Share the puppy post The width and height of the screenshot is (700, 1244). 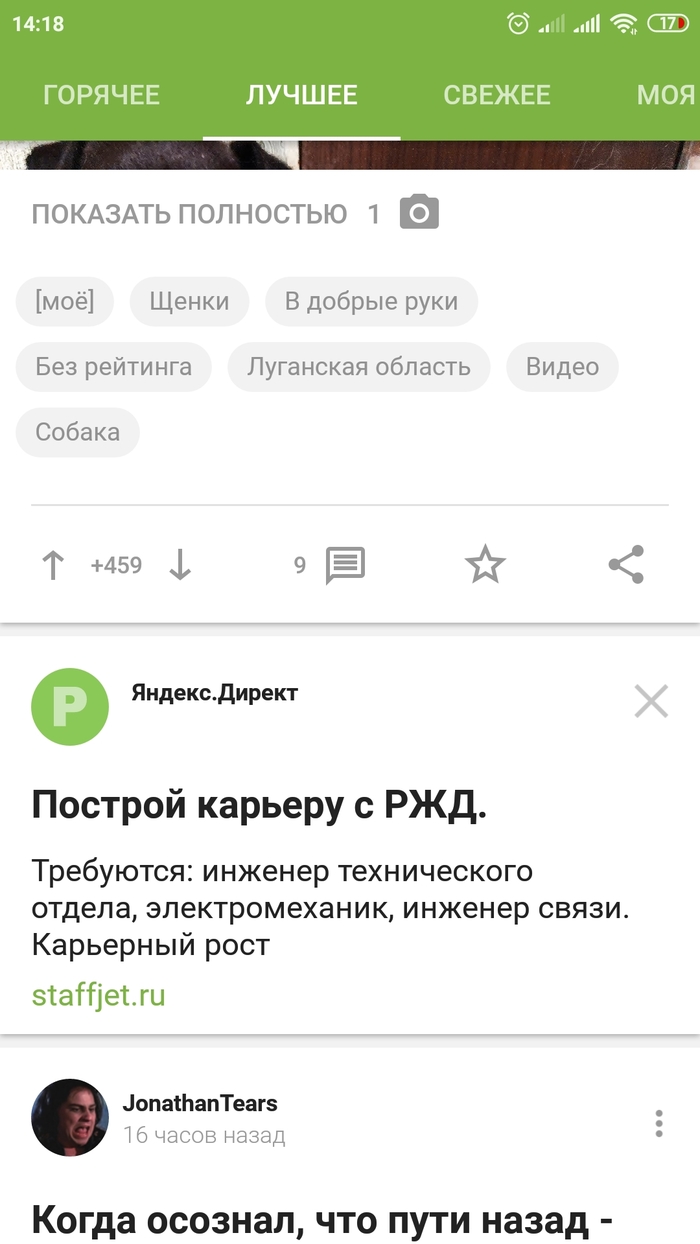[x=626, y=566]
